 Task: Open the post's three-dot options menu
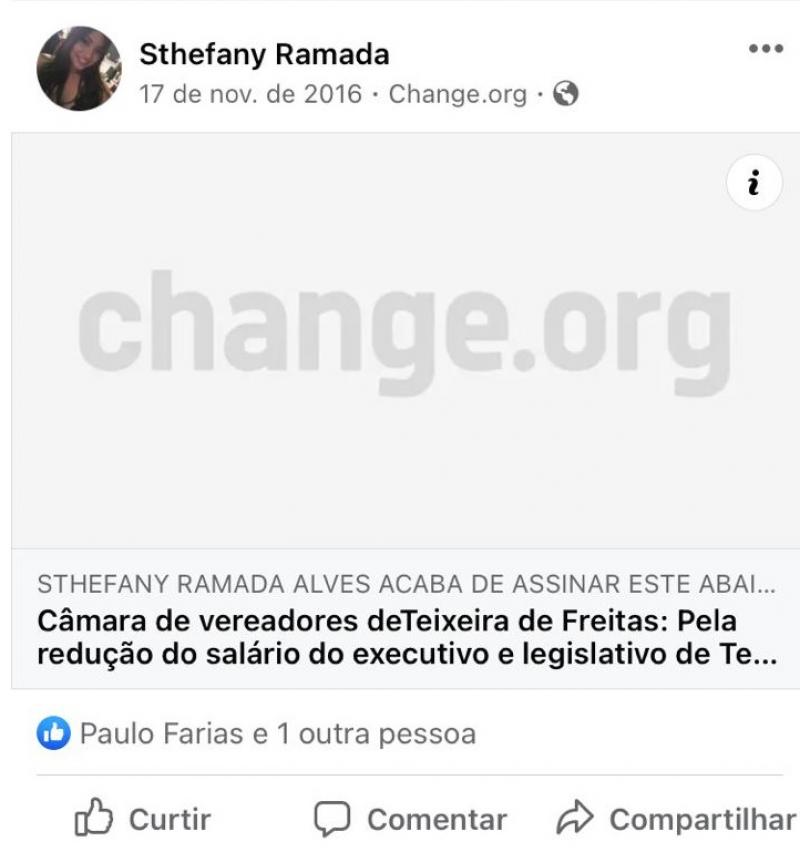click(765, 50)
